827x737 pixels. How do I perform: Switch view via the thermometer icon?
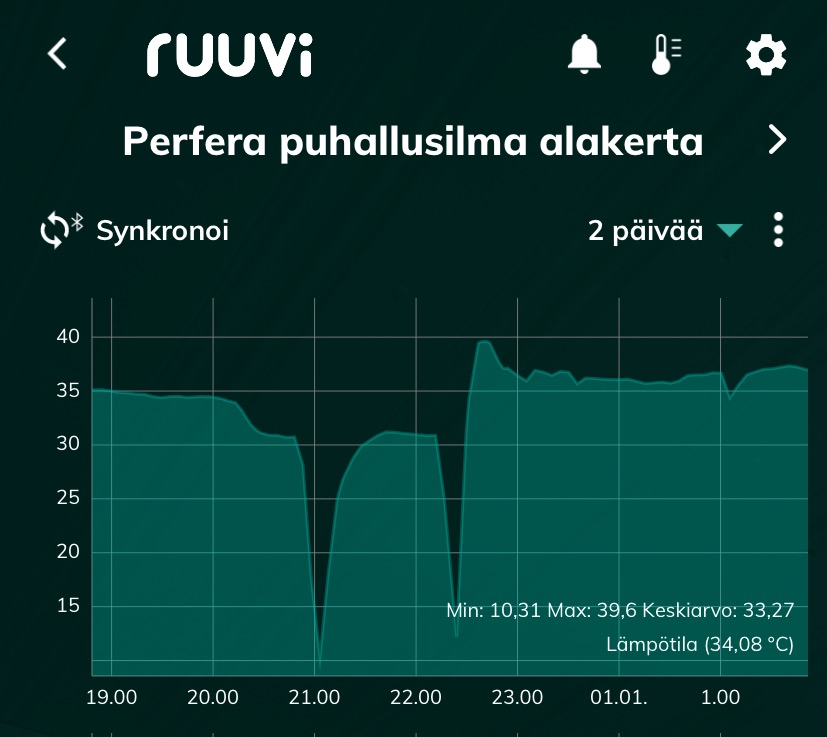click(666, 55)
